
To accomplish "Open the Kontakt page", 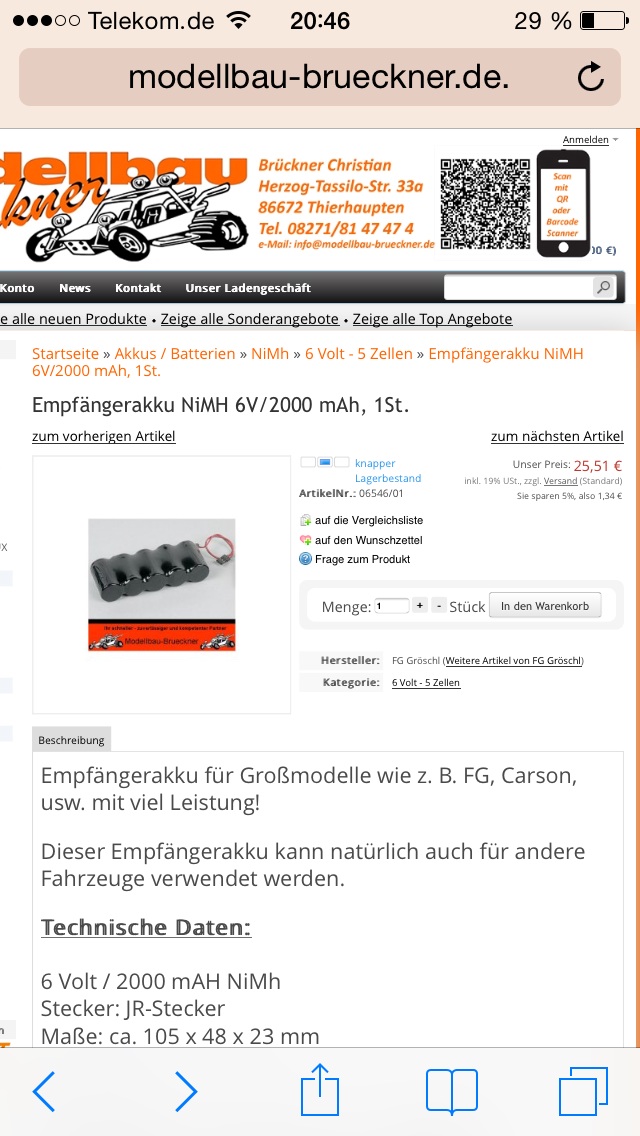I will [138, 288].
